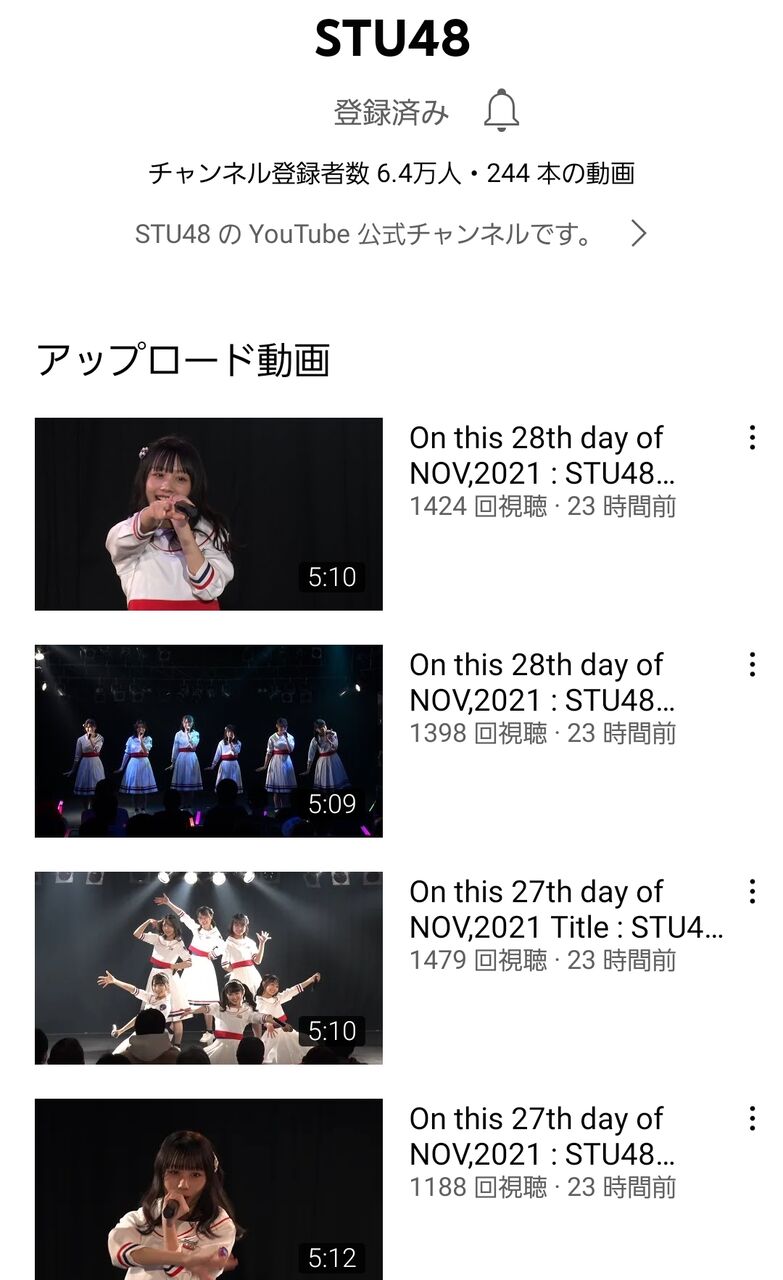This screenshot has height=1280, width=783.
Task: Open overflow menu for 1188-view video
Action: [x=752, y=1118]
